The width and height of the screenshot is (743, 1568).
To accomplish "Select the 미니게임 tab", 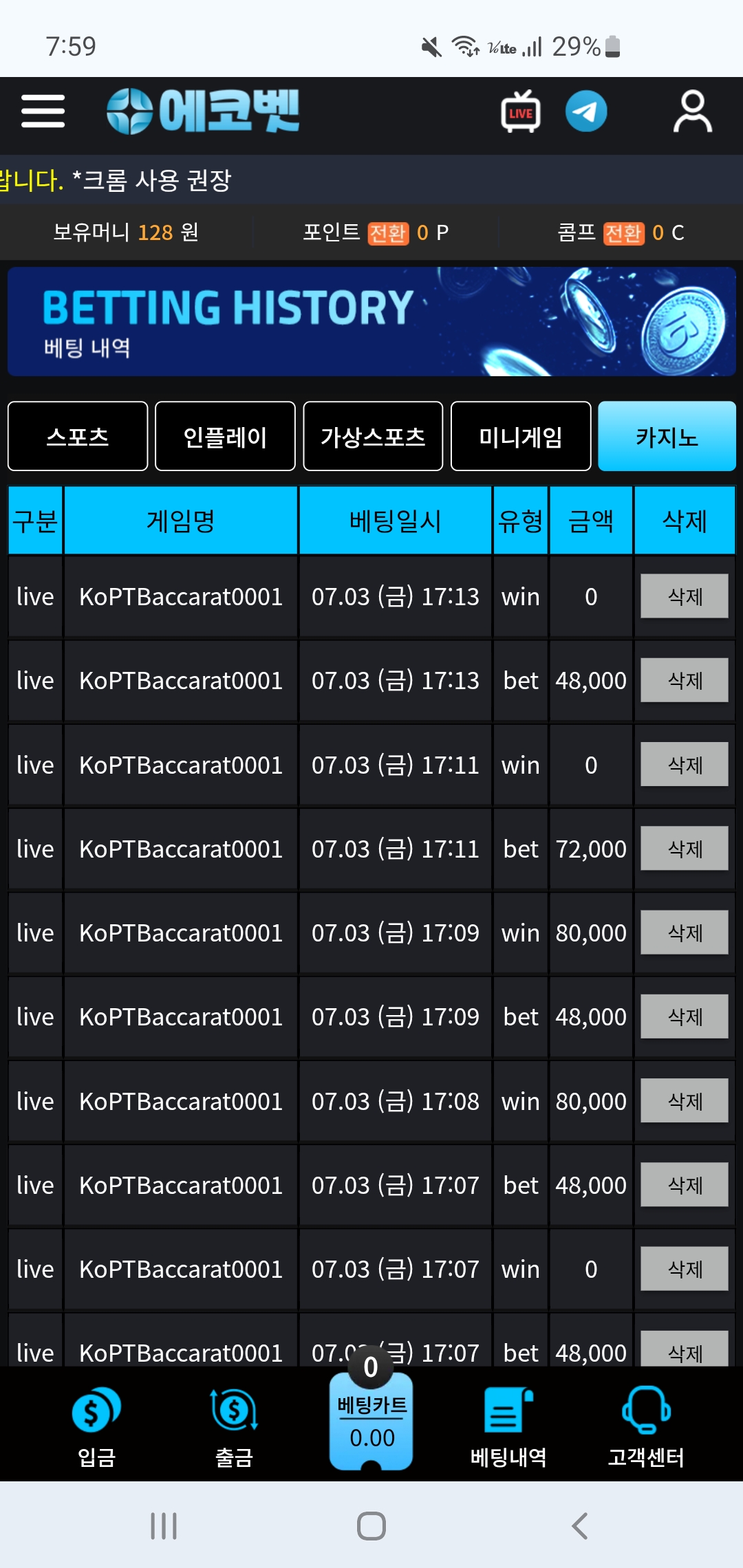I will (521, 437).
